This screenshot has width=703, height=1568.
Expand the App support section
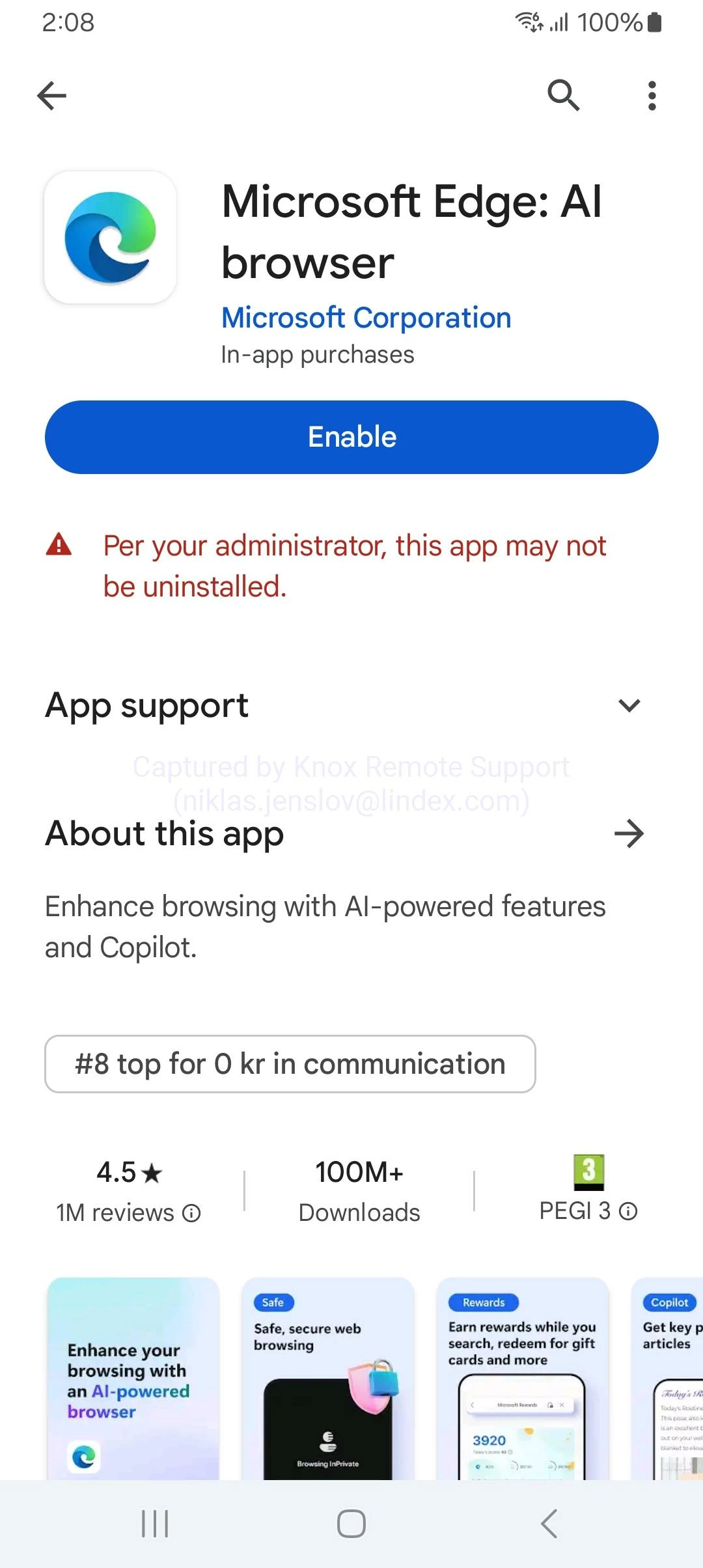point(629,705)
